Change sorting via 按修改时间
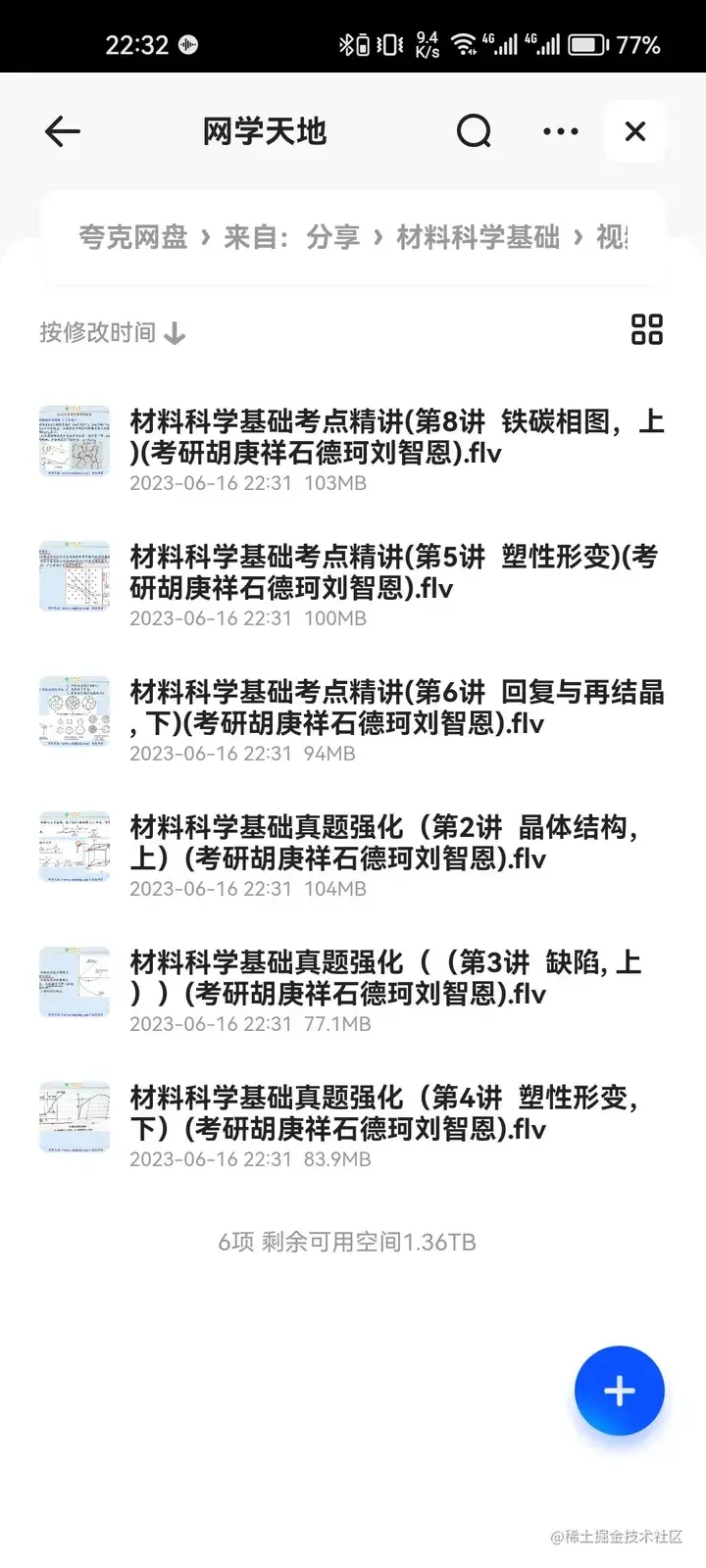The image size is (706, 1568). (x=112, y=333)
